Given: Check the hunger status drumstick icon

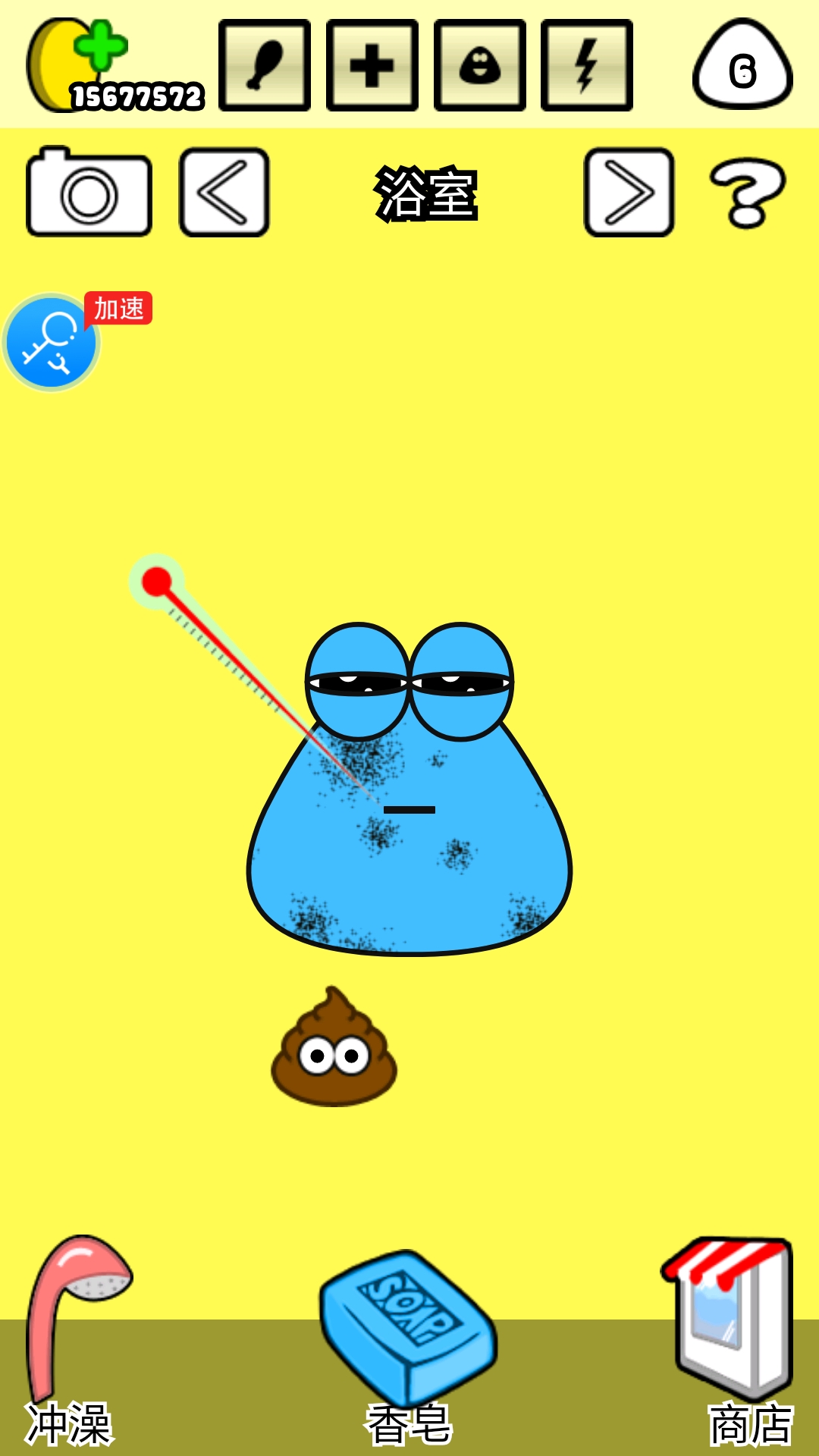Looking at the screenshot, I should (x=265, y=66).
